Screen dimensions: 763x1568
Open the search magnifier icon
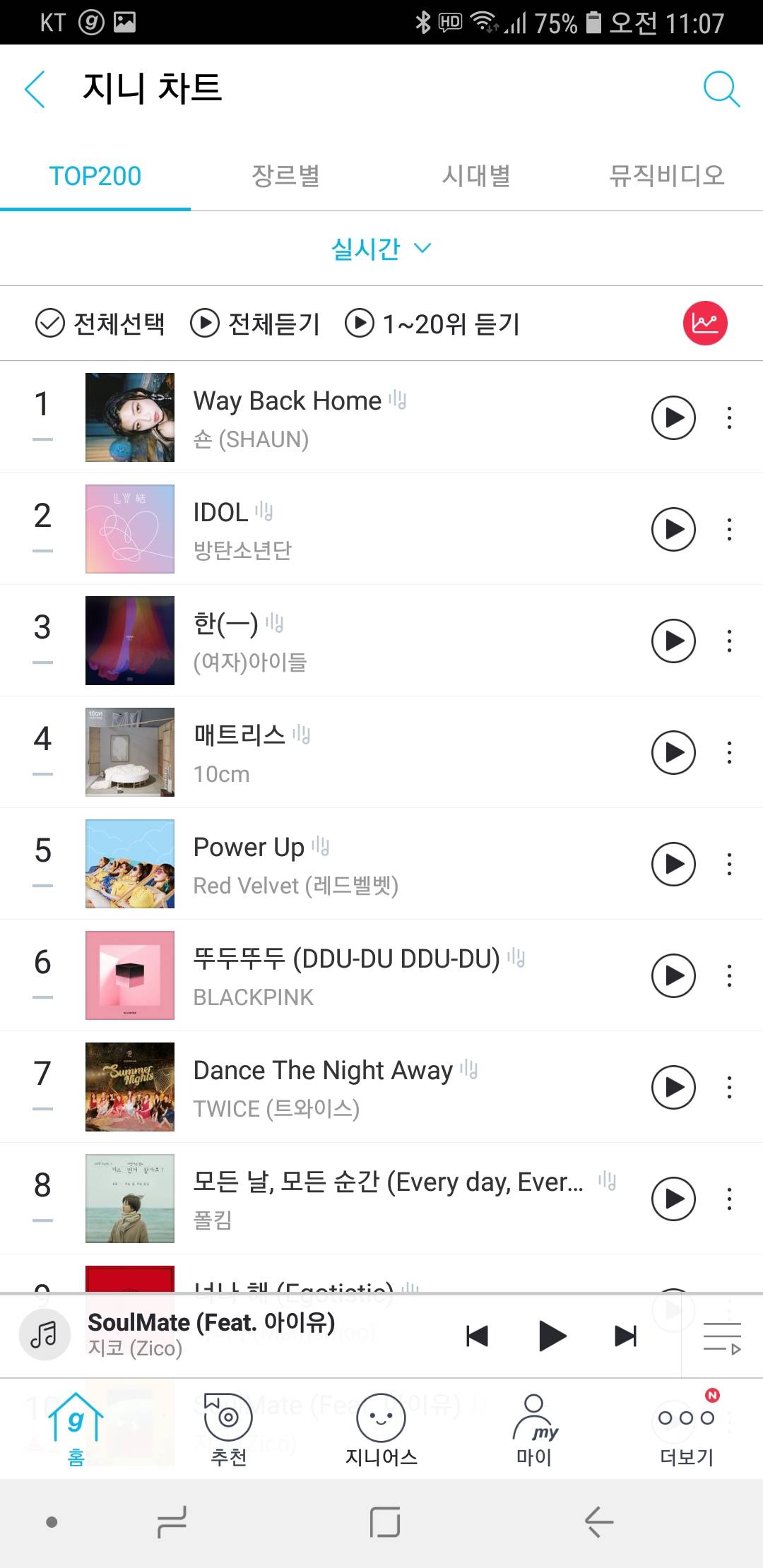721,90
